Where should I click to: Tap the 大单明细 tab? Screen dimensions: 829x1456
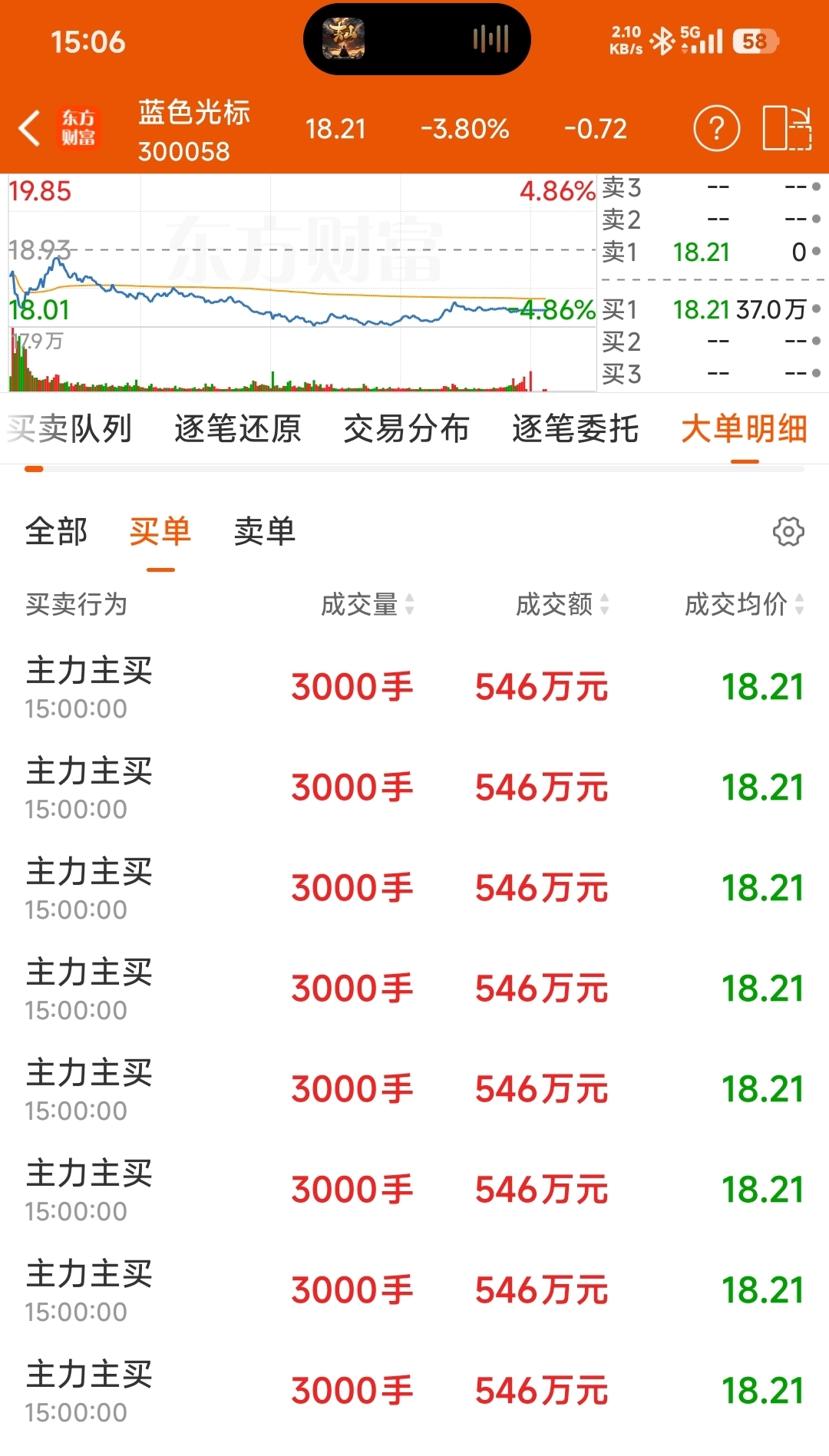[x=745, y=428]
